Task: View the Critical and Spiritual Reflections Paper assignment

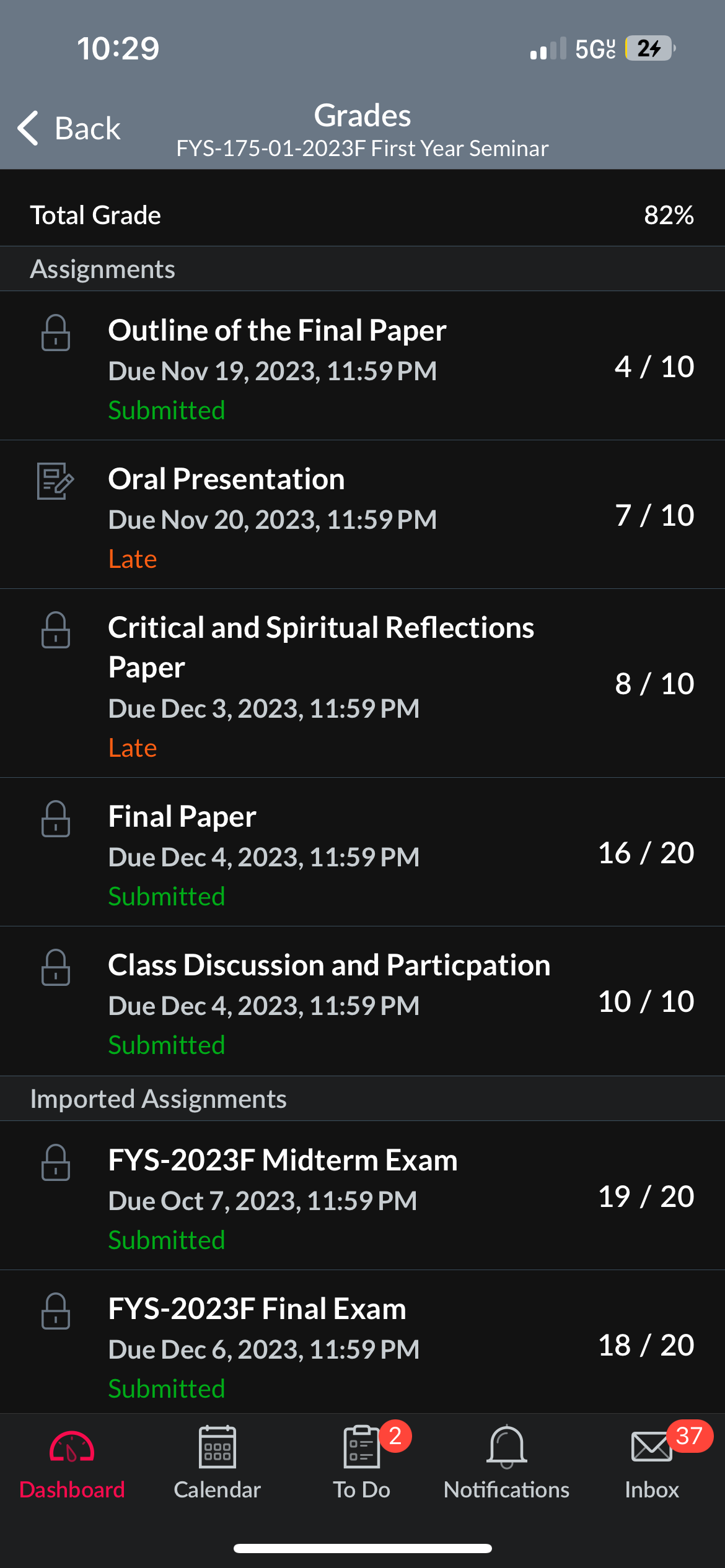Action: coord(362,684)
